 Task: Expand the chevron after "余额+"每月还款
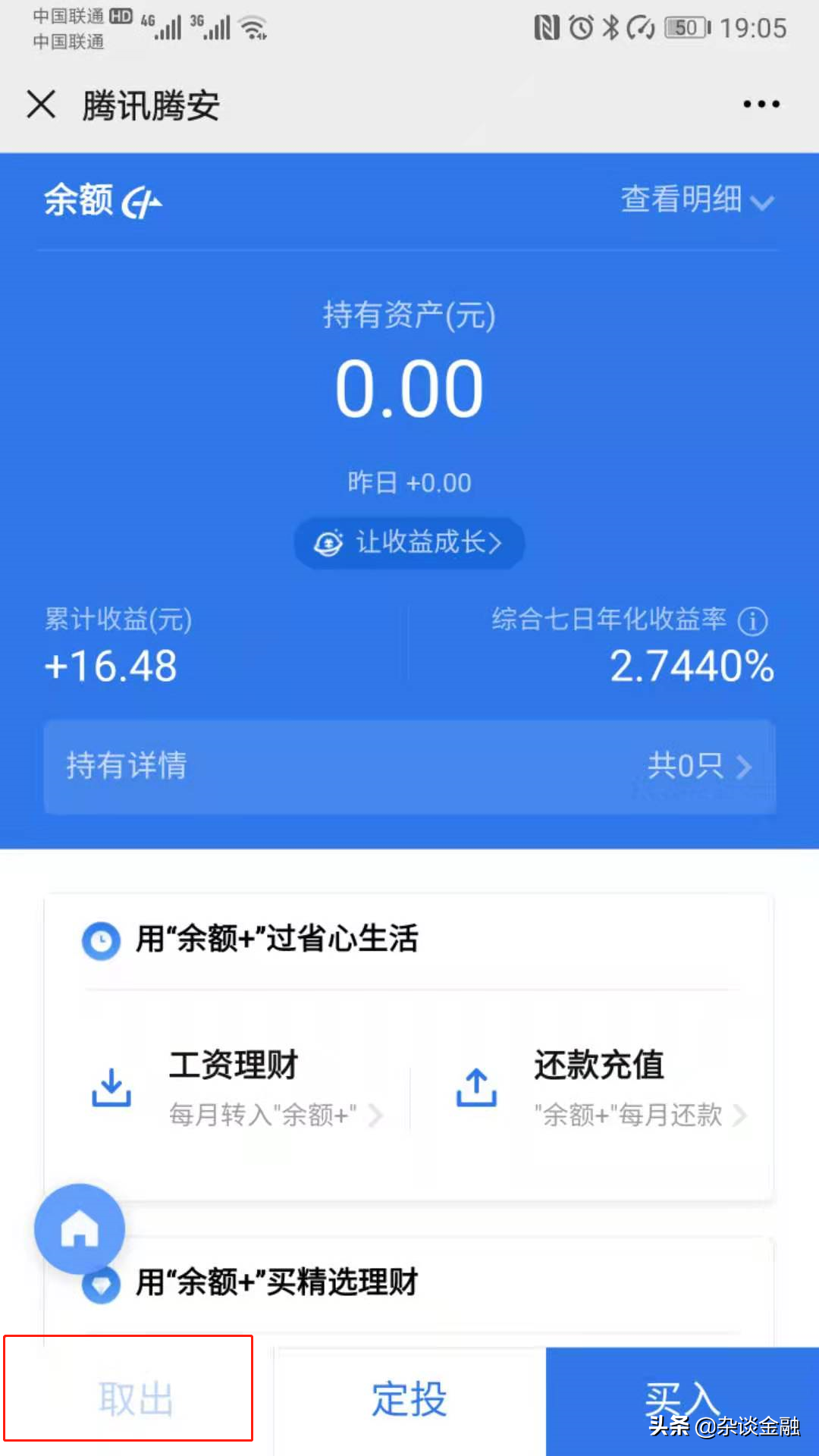741,1116
